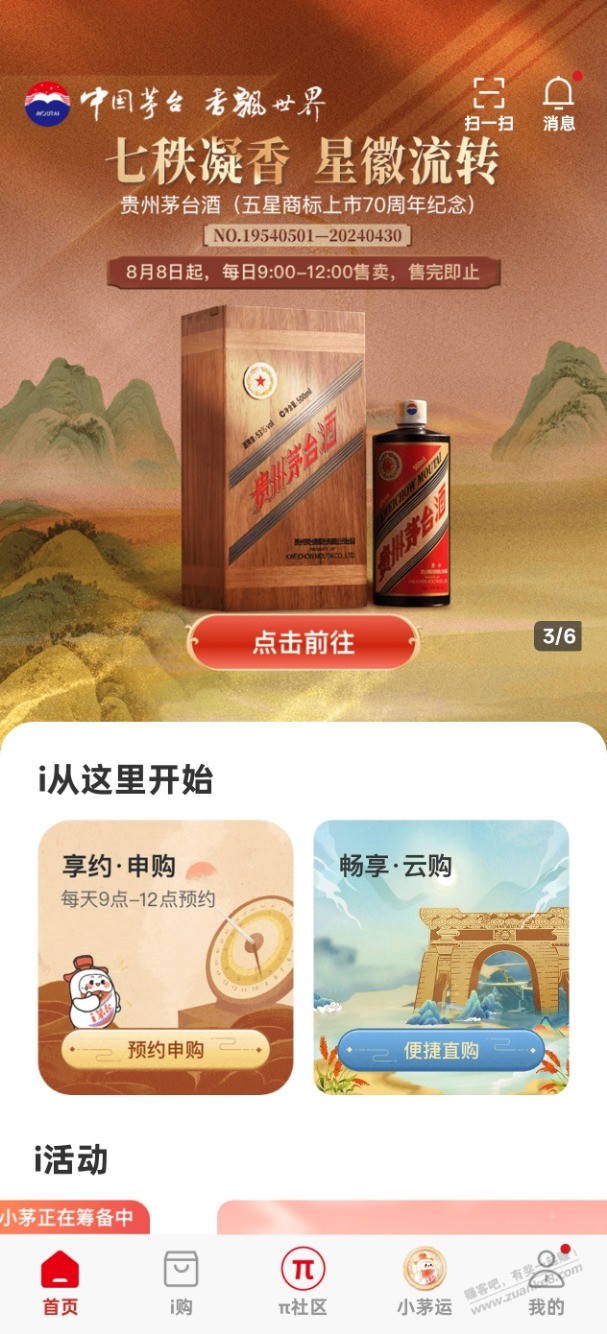Switch to the i购 tab

click(181, 1281)
